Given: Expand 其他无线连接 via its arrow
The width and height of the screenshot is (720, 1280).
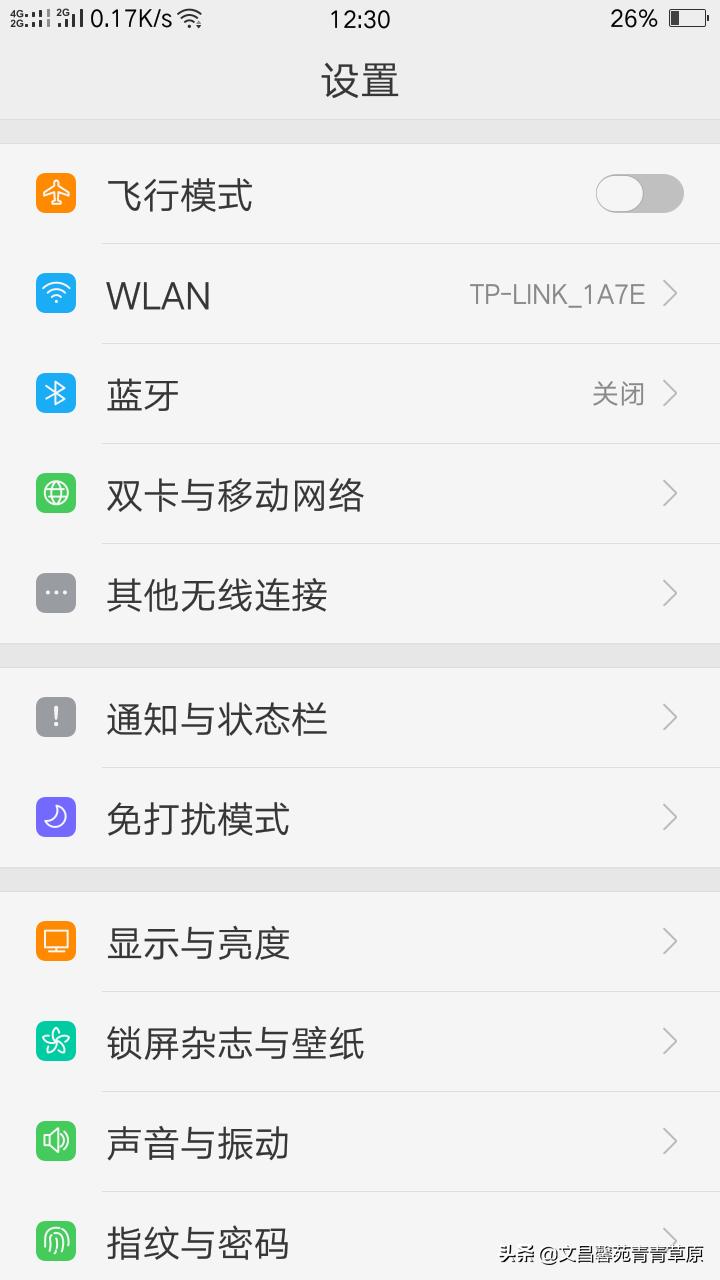Looking at the screenshot, I should point(668,593).
